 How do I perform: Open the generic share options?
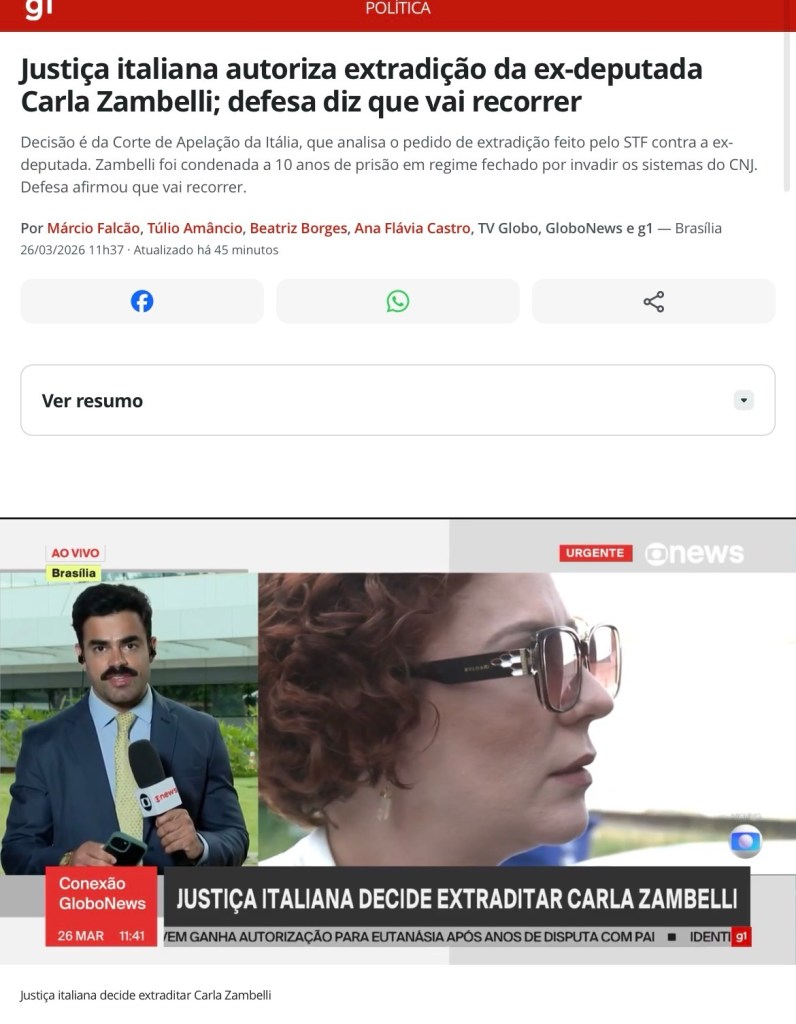point(653,301)
